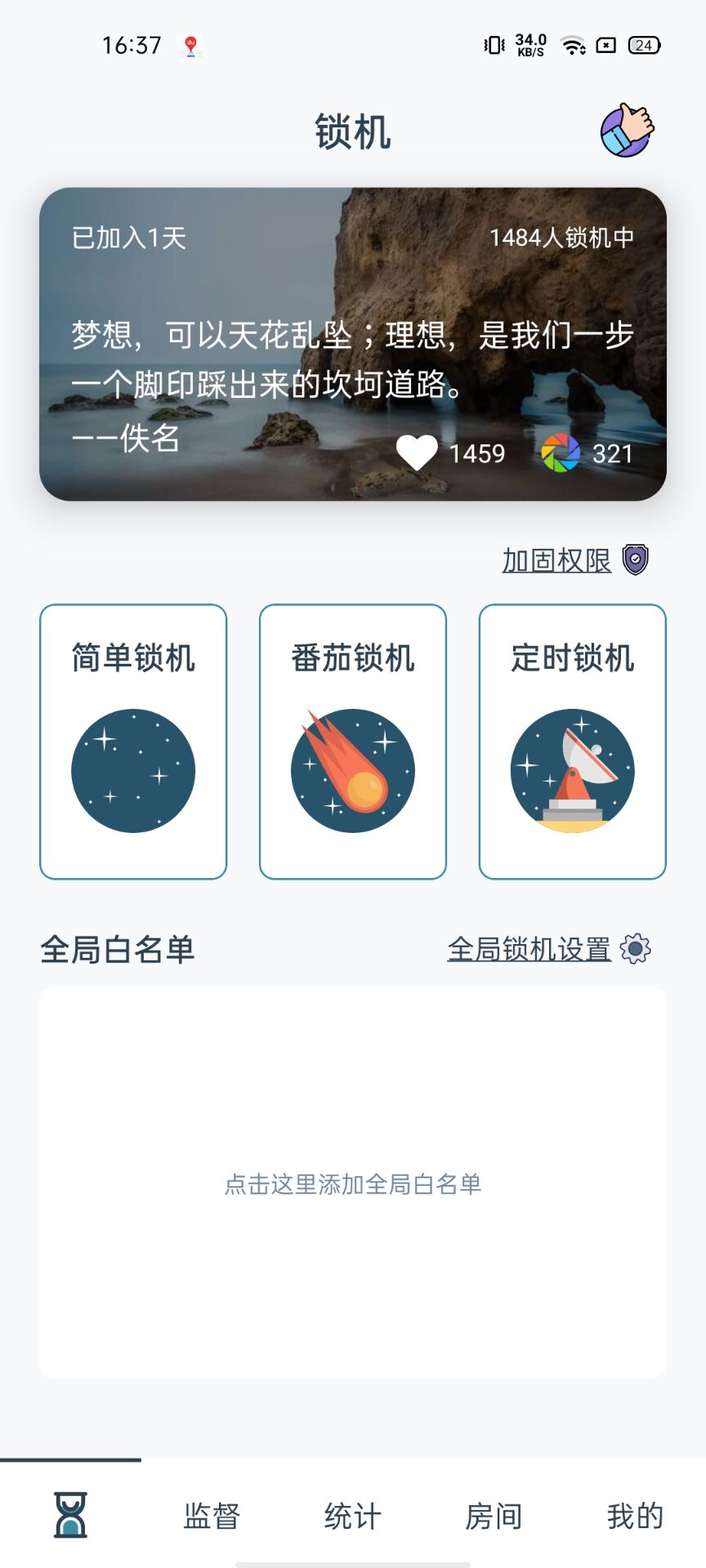Choose the 番茄锁机 pomodoro lock card
Screen dimensions: 706x1568
tap(353, 742)
